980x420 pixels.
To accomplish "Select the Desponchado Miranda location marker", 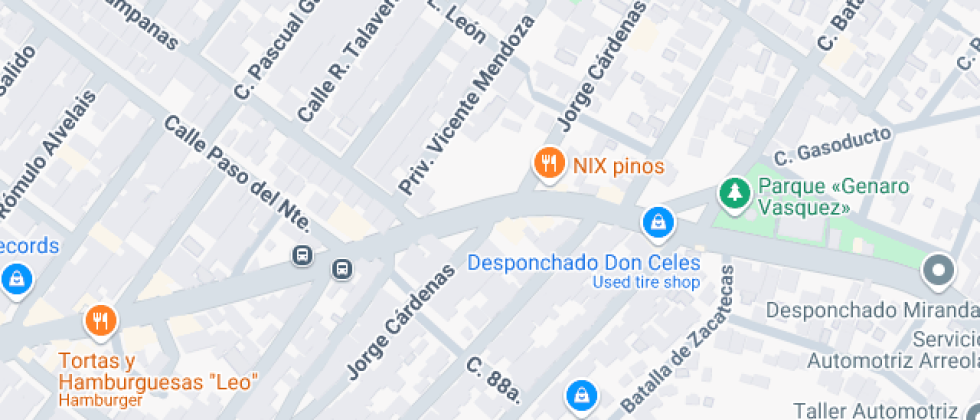I will click(x=939, y=272).
